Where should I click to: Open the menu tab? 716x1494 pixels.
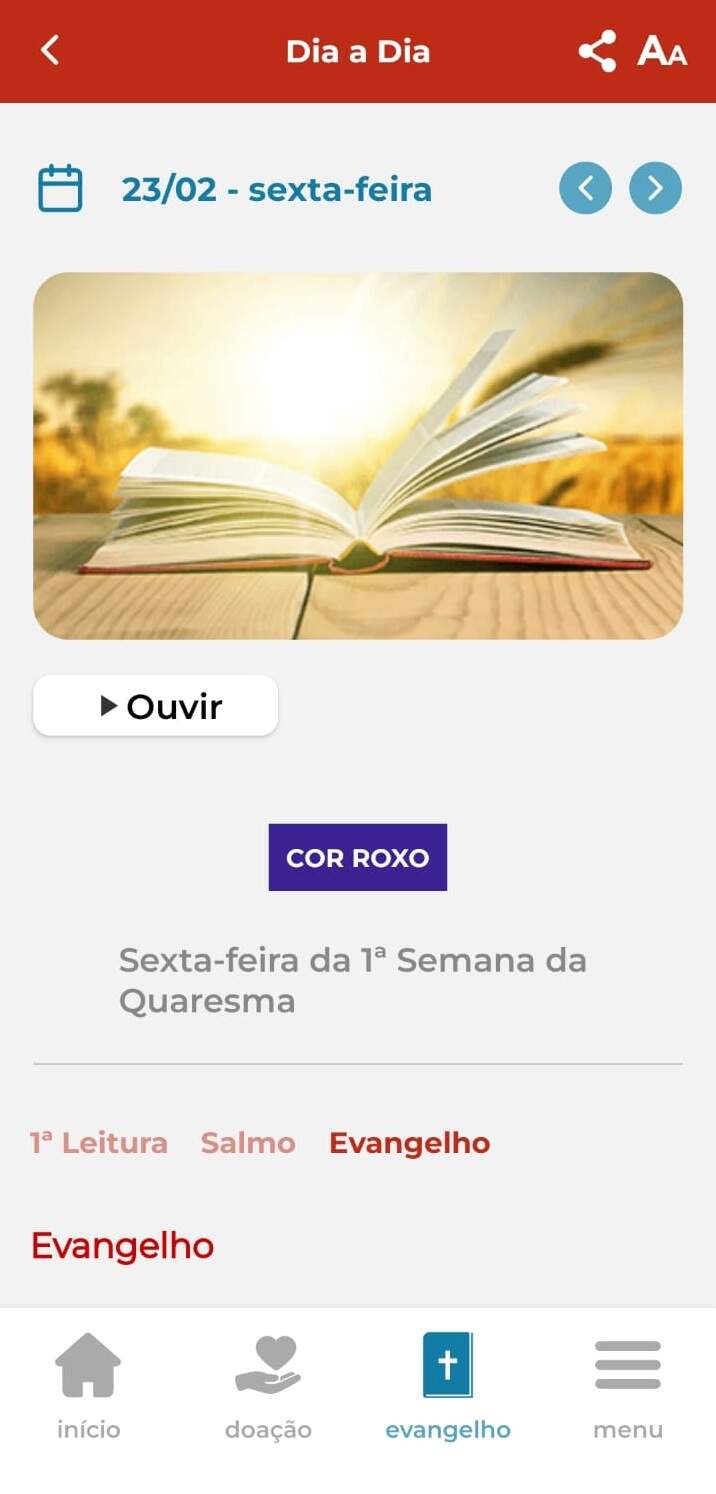(627, 1386)
